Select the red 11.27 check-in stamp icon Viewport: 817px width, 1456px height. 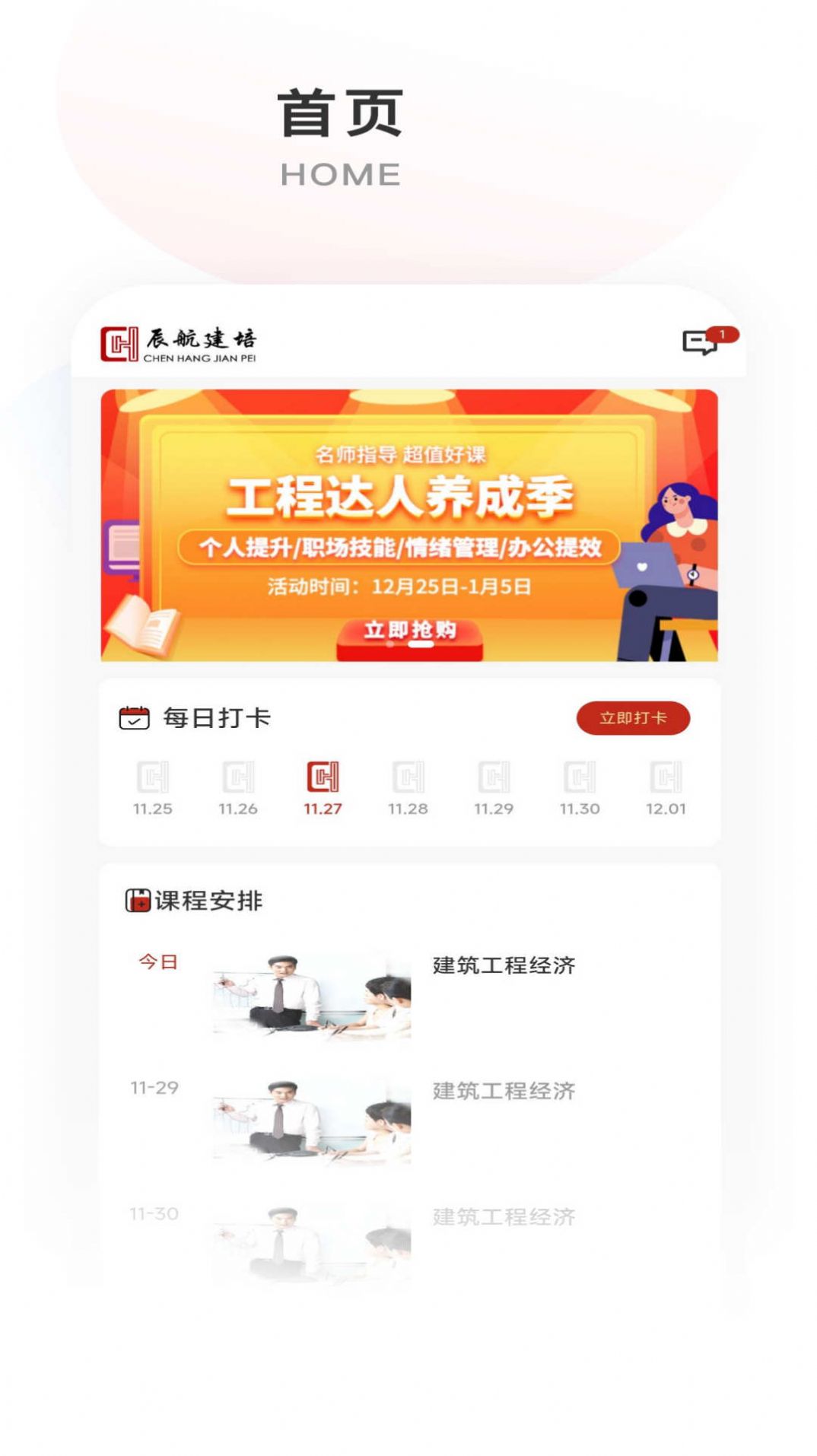tap(322, 777)
